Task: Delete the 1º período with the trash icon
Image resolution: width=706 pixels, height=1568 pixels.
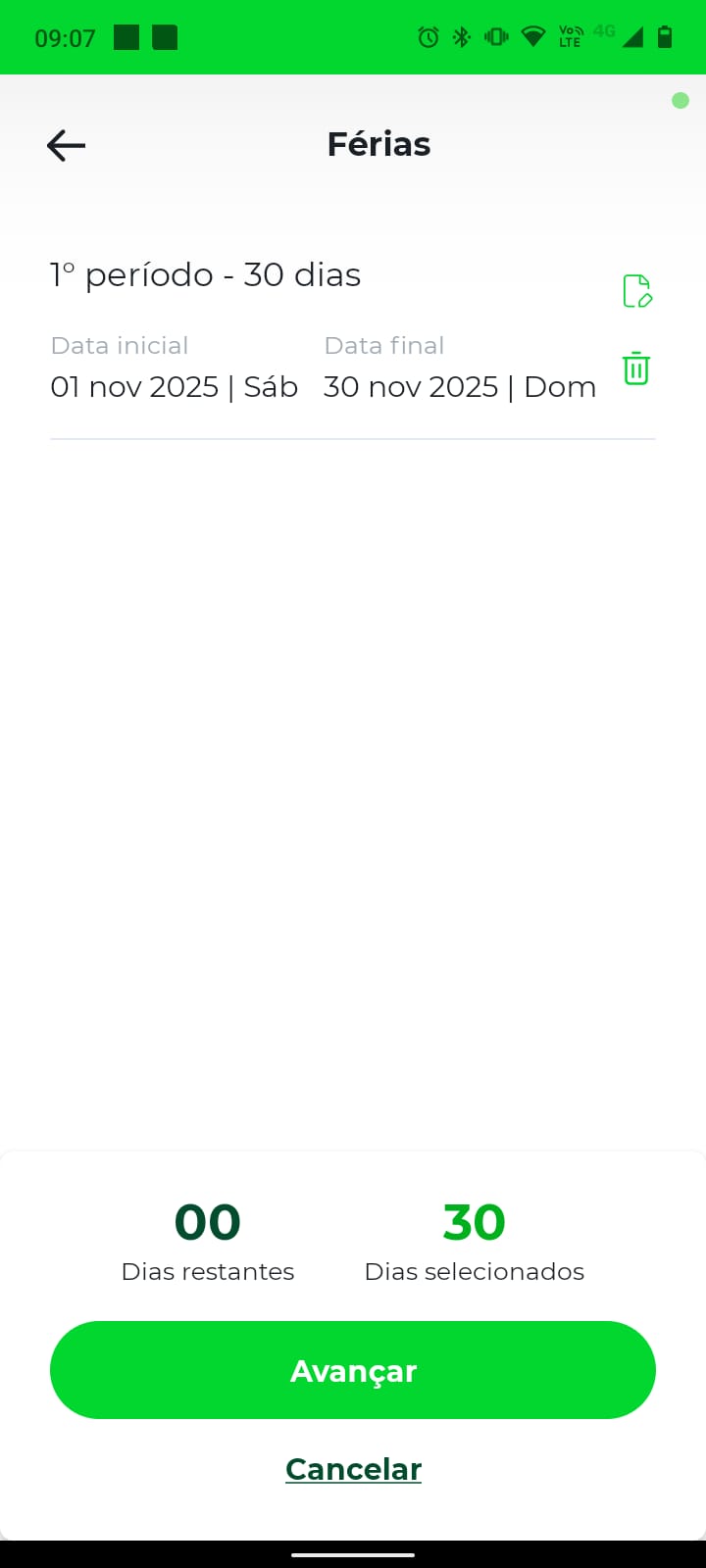Action: click(x=636, y=368)
